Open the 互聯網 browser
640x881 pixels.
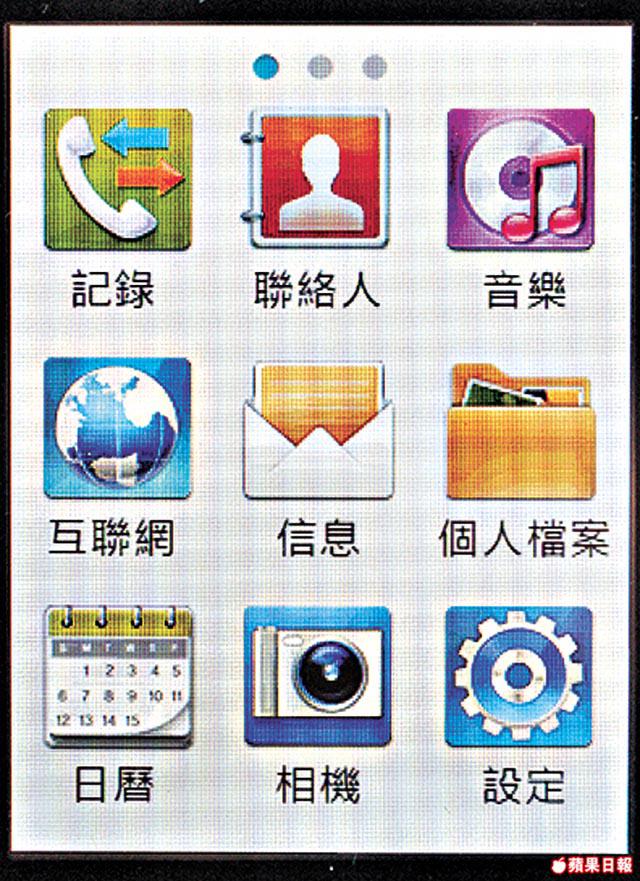point(117,428)
